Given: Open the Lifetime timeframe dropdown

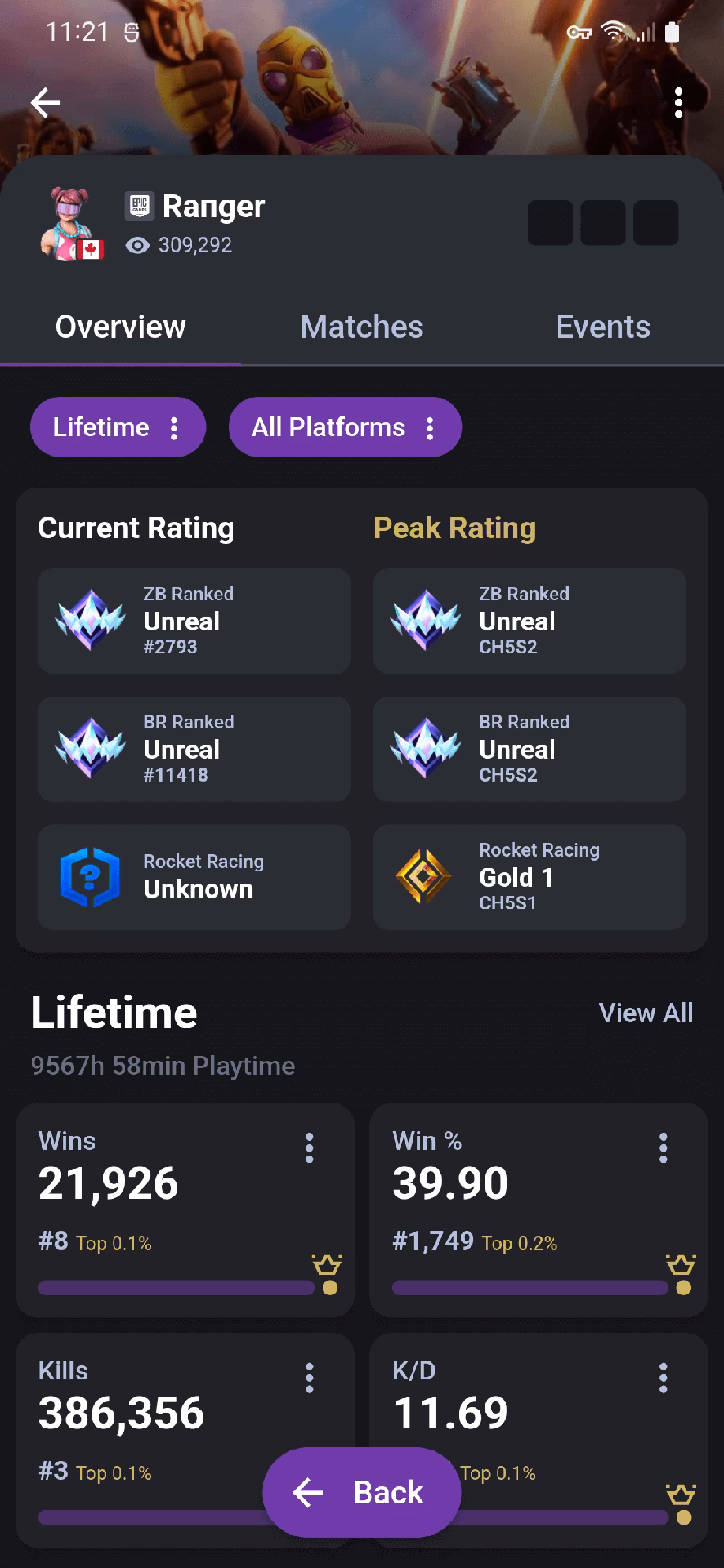Looking at the screenshot, I should tap(118, 426).
